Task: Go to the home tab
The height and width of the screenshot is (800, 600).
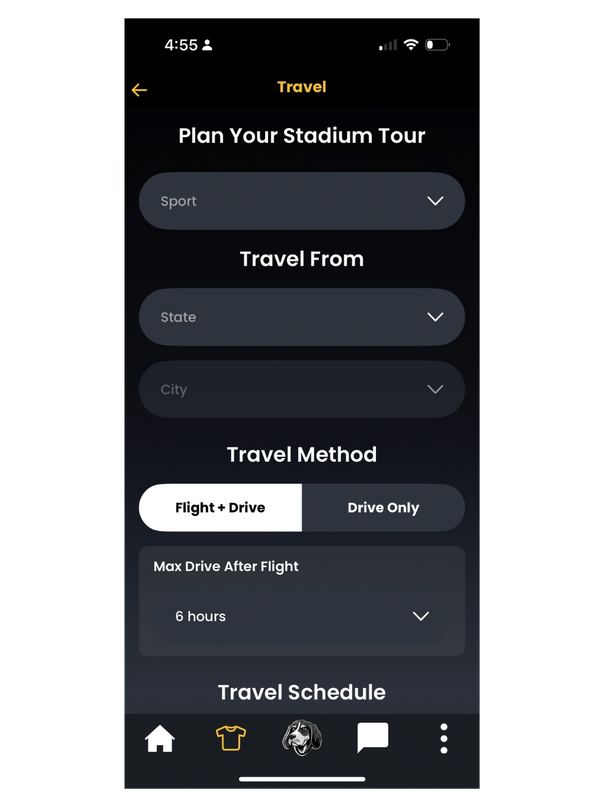Action: [160, 739]
